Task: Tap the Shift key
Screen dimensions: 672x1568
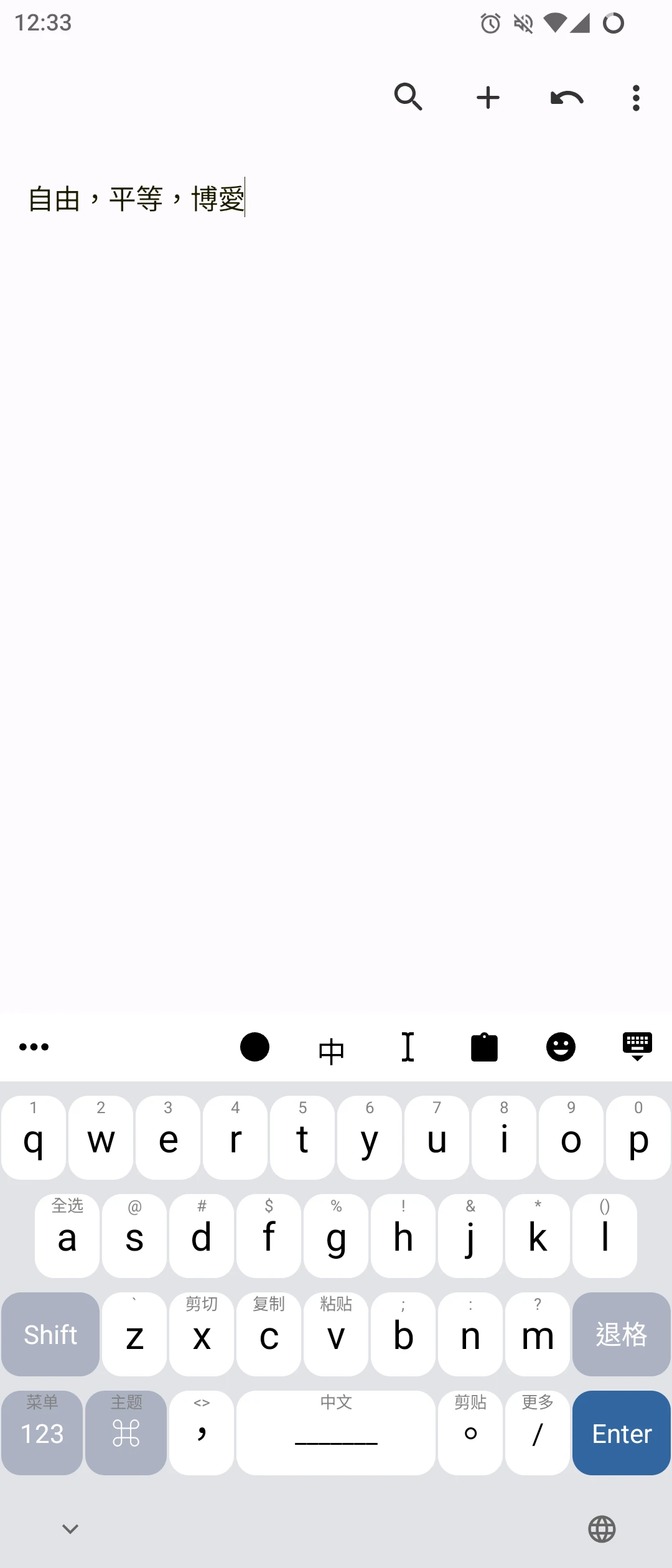Action: 50,1335
